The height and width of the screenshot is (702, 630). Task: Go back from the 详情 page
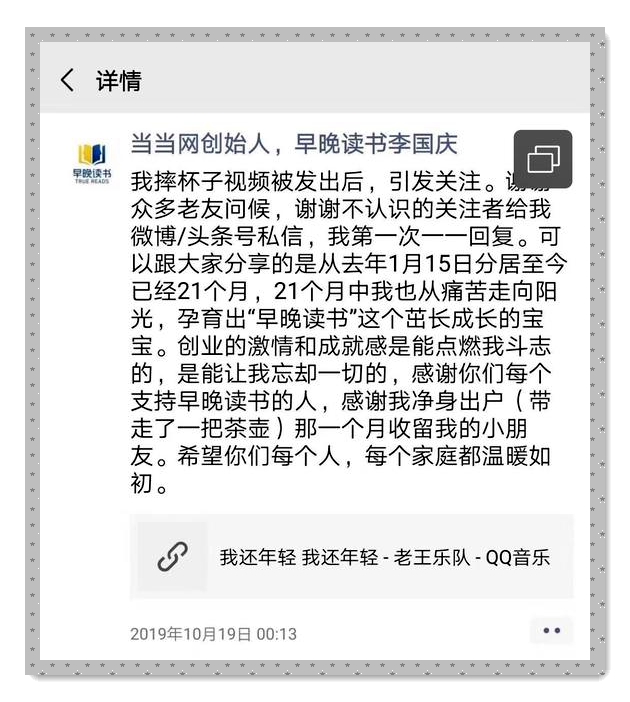point(67,80)
